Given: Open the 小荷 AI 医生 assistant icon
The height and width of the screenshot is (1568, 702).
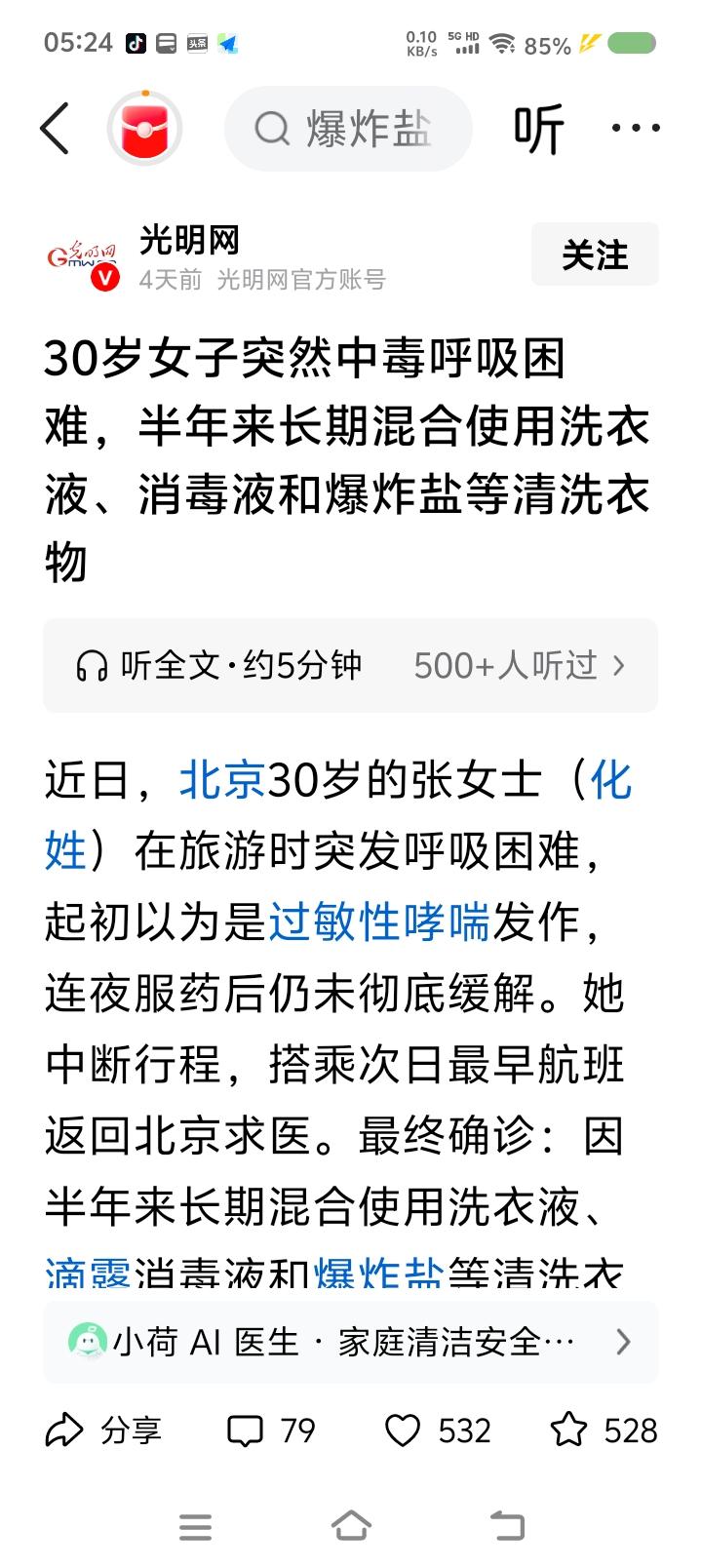Looking at the screenshot, I should [x=89, y=1342].
